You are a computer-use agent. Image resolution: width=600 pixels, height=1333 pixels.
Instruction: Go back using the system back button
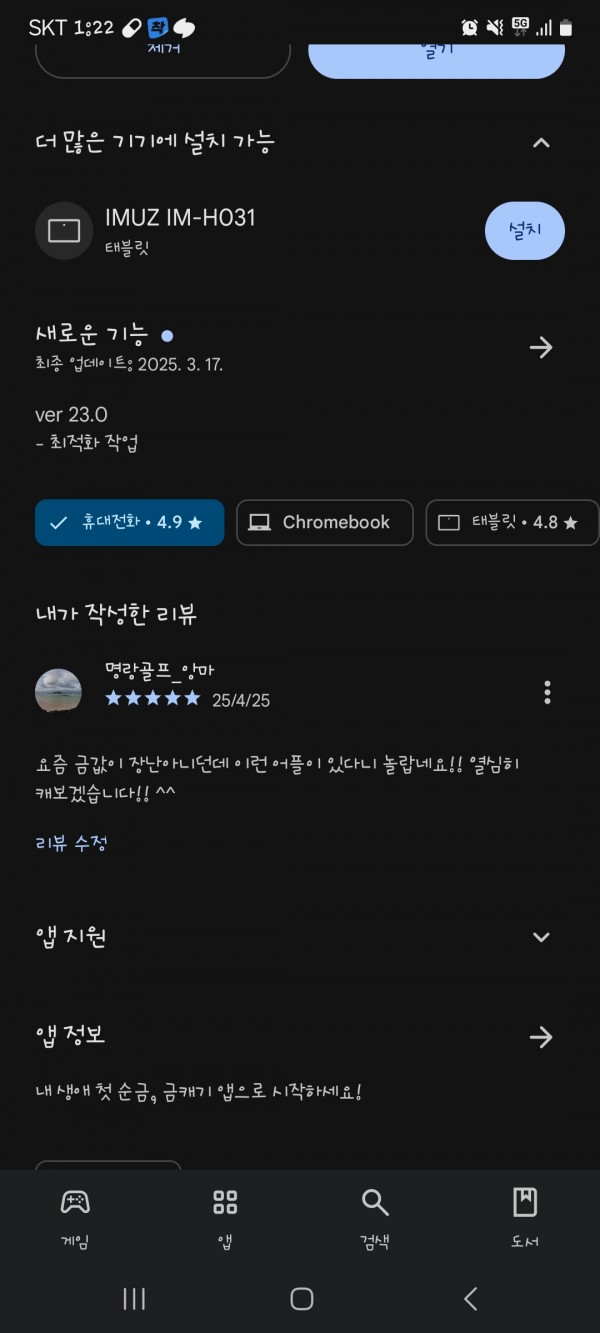pos(471,1298)
